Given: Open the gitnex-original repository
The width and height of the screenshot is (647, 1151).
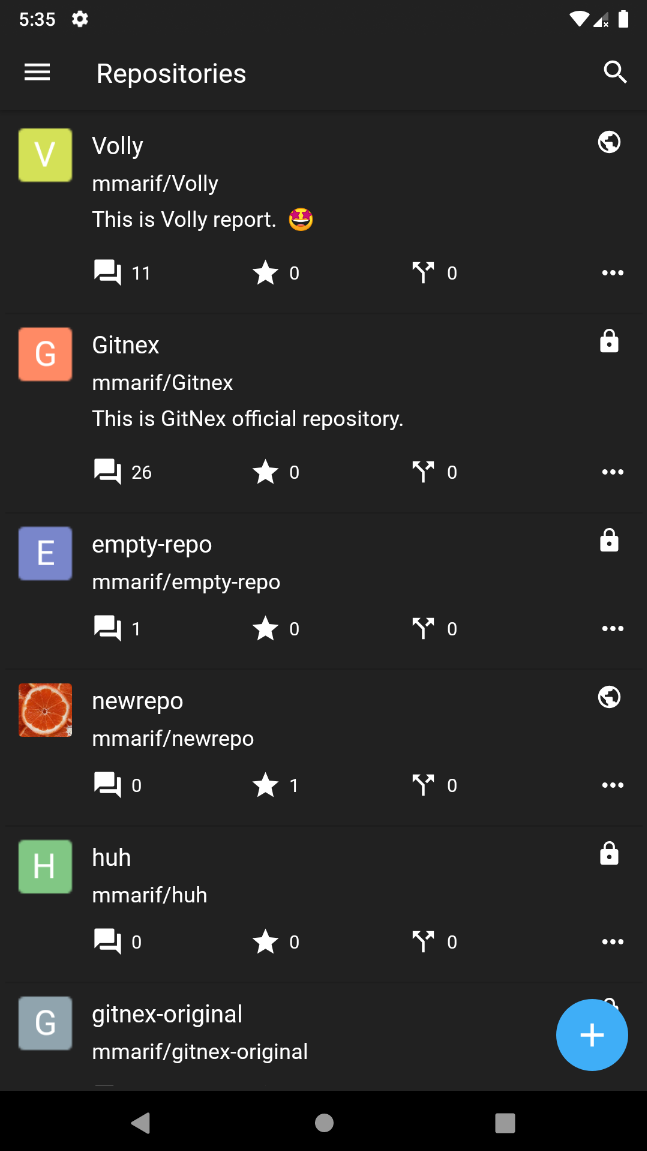Looking at the screenshot, I should point(167,1014).
